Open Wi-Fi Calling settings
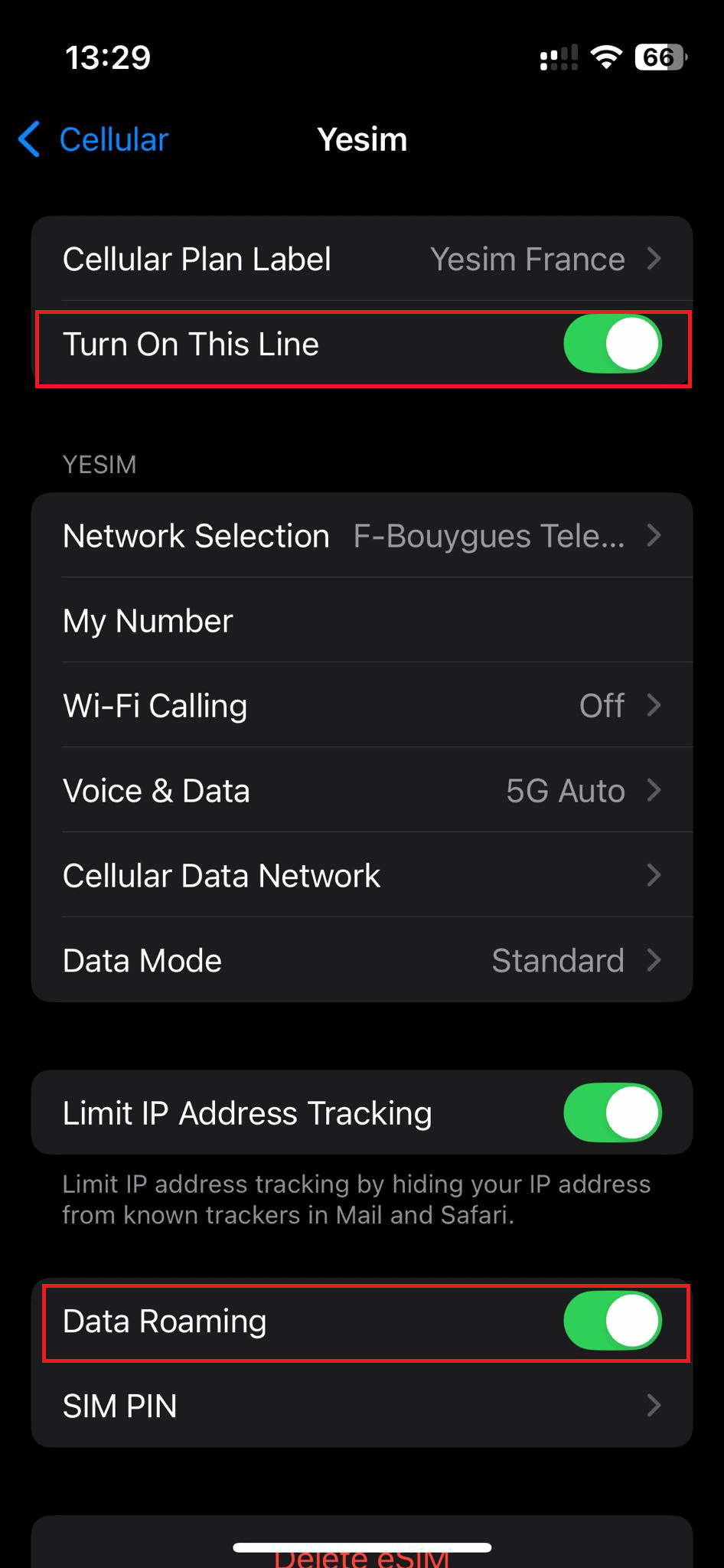 pos(362,705)
